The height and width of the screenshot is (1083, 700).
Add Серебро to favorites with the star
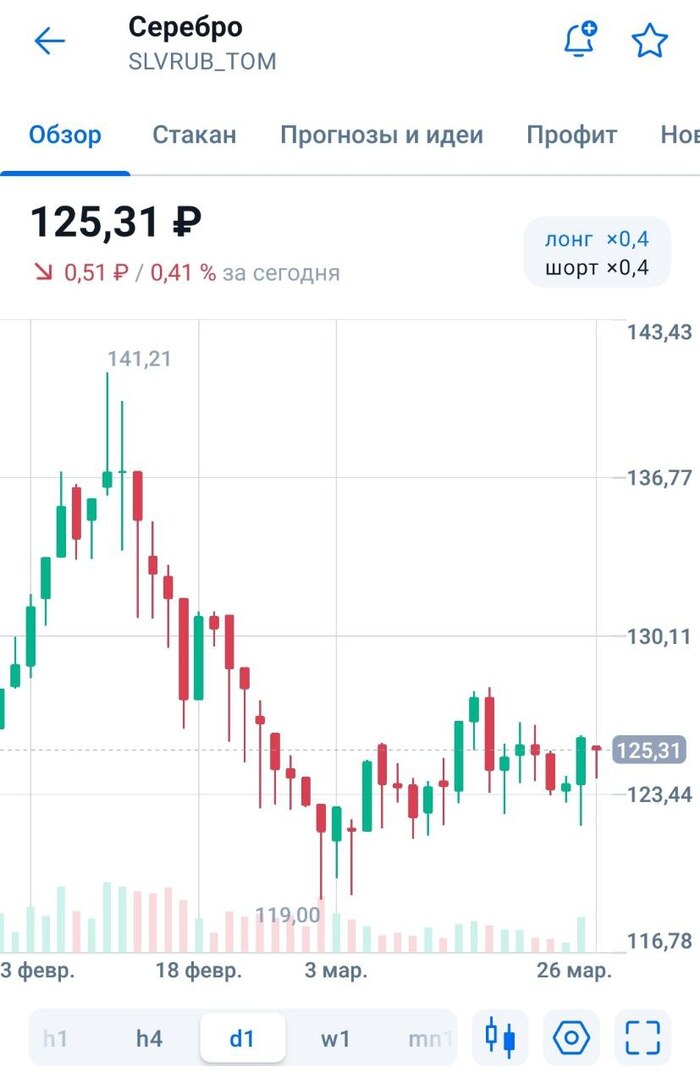(649, 41)
